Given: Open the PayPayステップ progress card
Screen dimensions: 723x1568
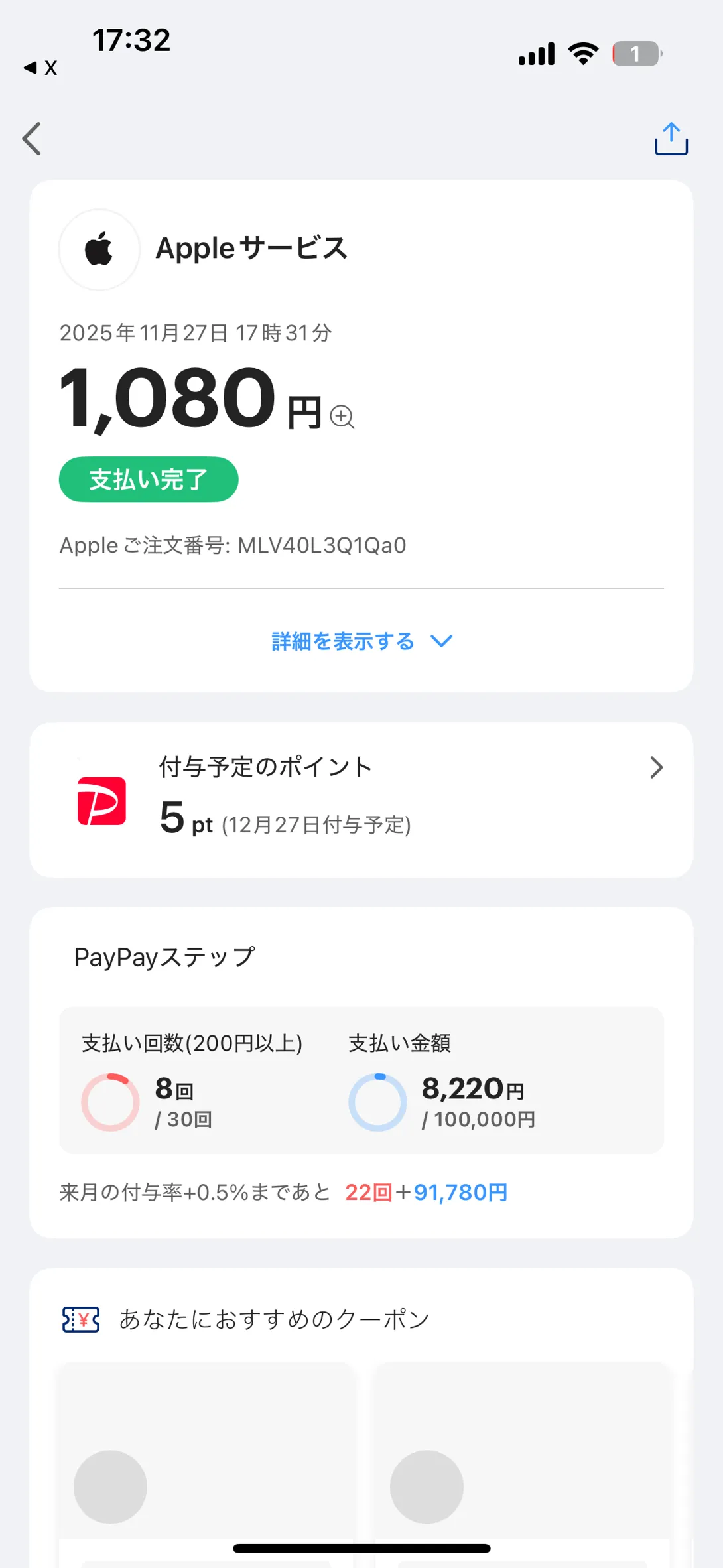Looking at the screenshot, I should [361, 1073].
